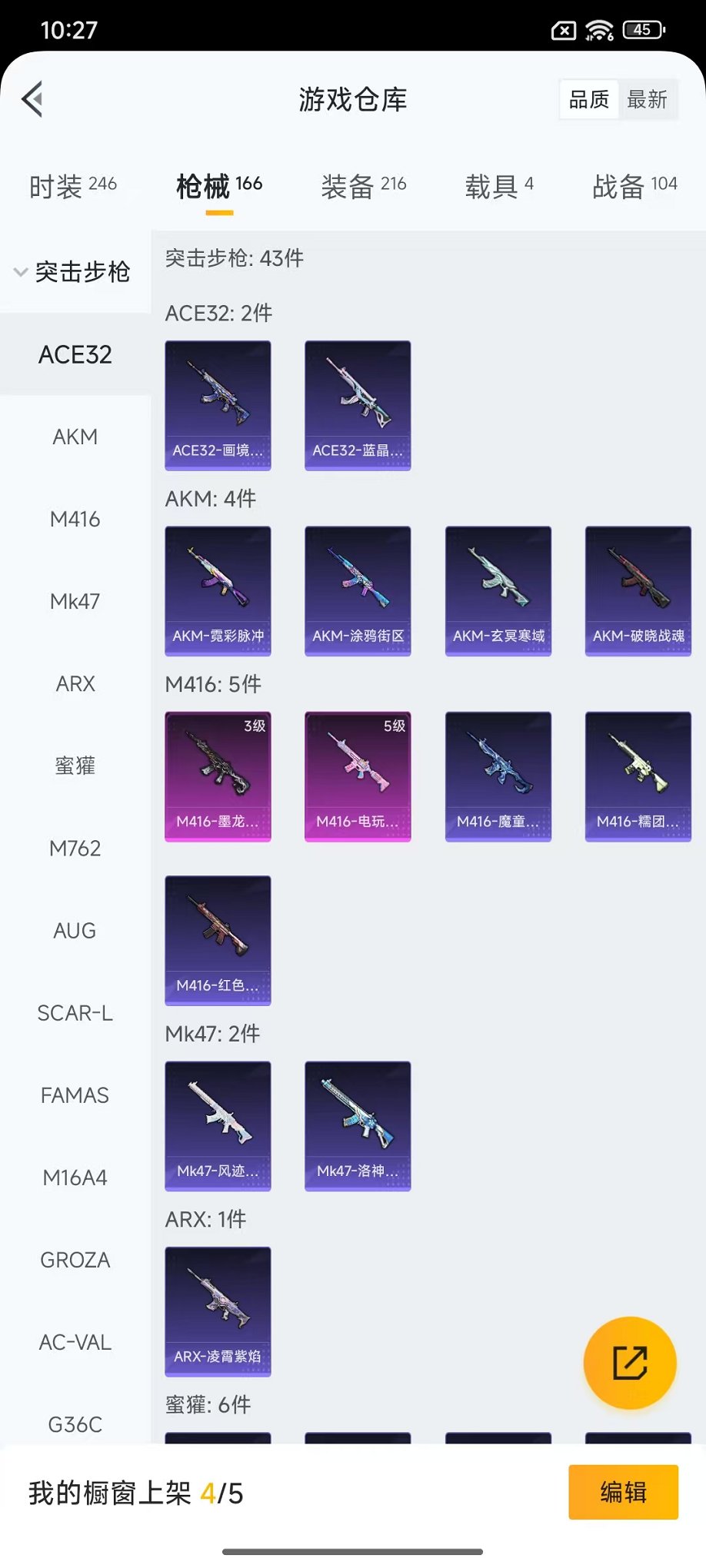The image size is (706, 1568).
Task: Jump to the 蜜獾 weapon section
Action: [x=75, y=766]
